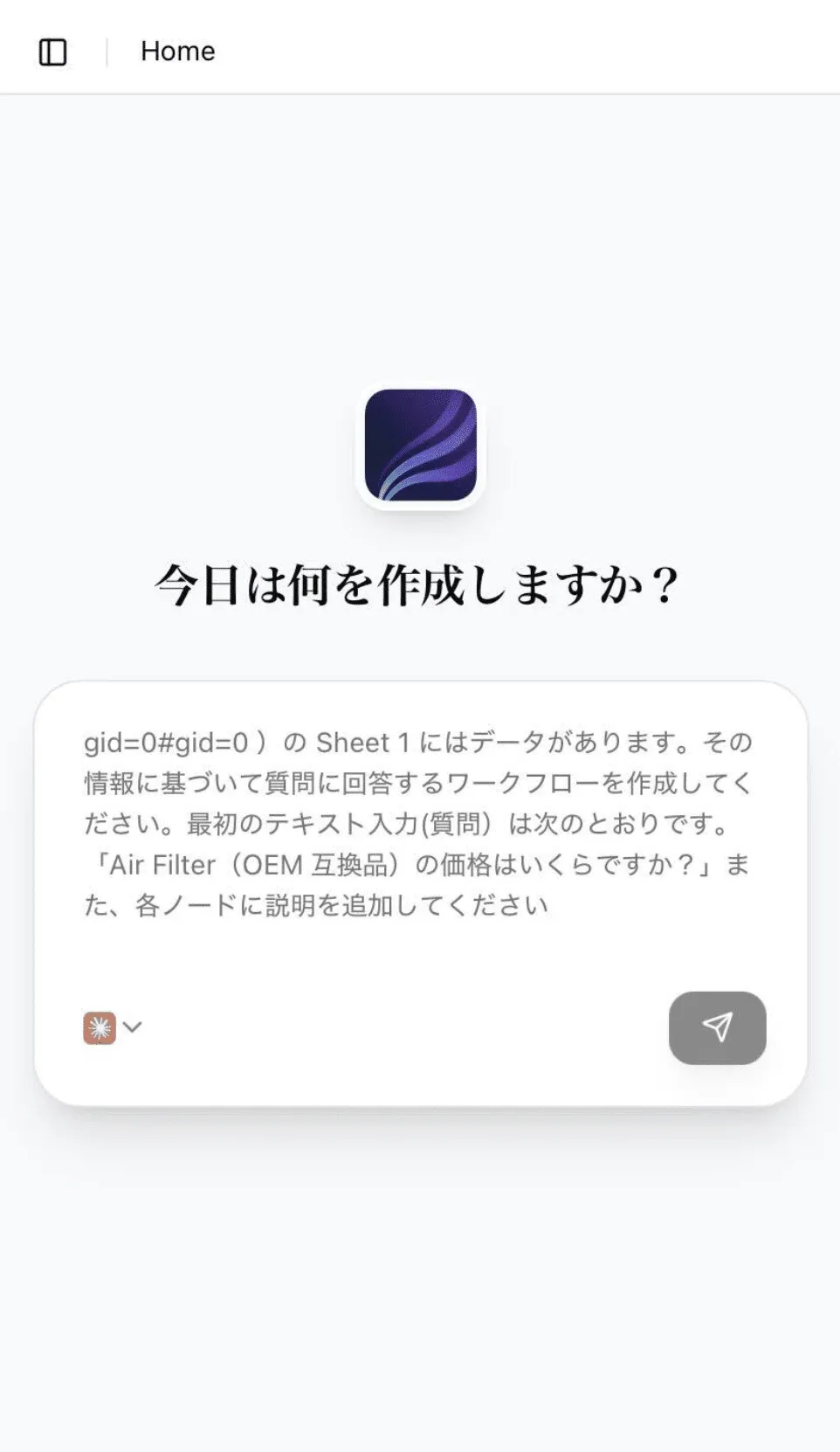This screenshot has height=1452, width=840.
Task: Send the workflow prompt
Action: coord(717,1027)
